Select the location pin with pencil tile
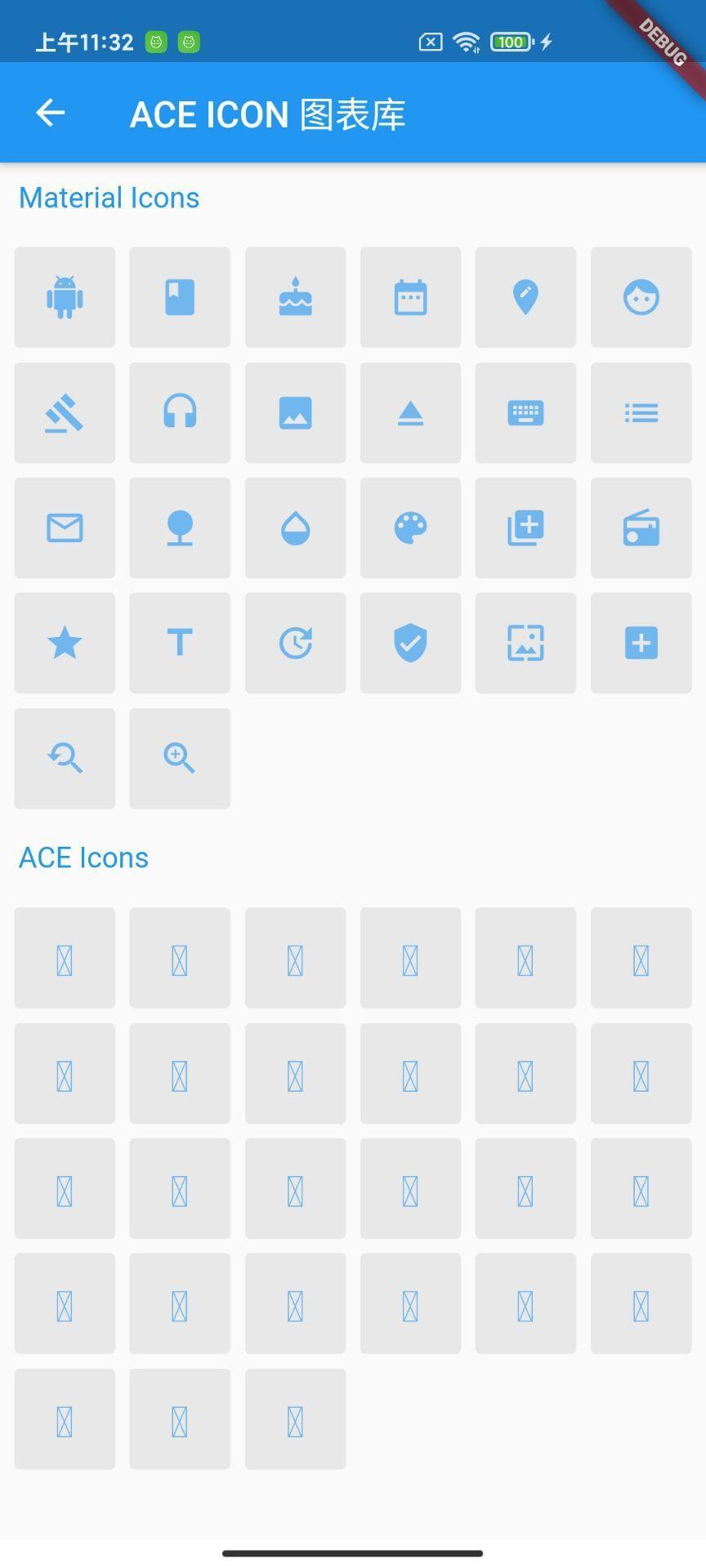Viewport: 706px width, 1568px height. [525, 297]
